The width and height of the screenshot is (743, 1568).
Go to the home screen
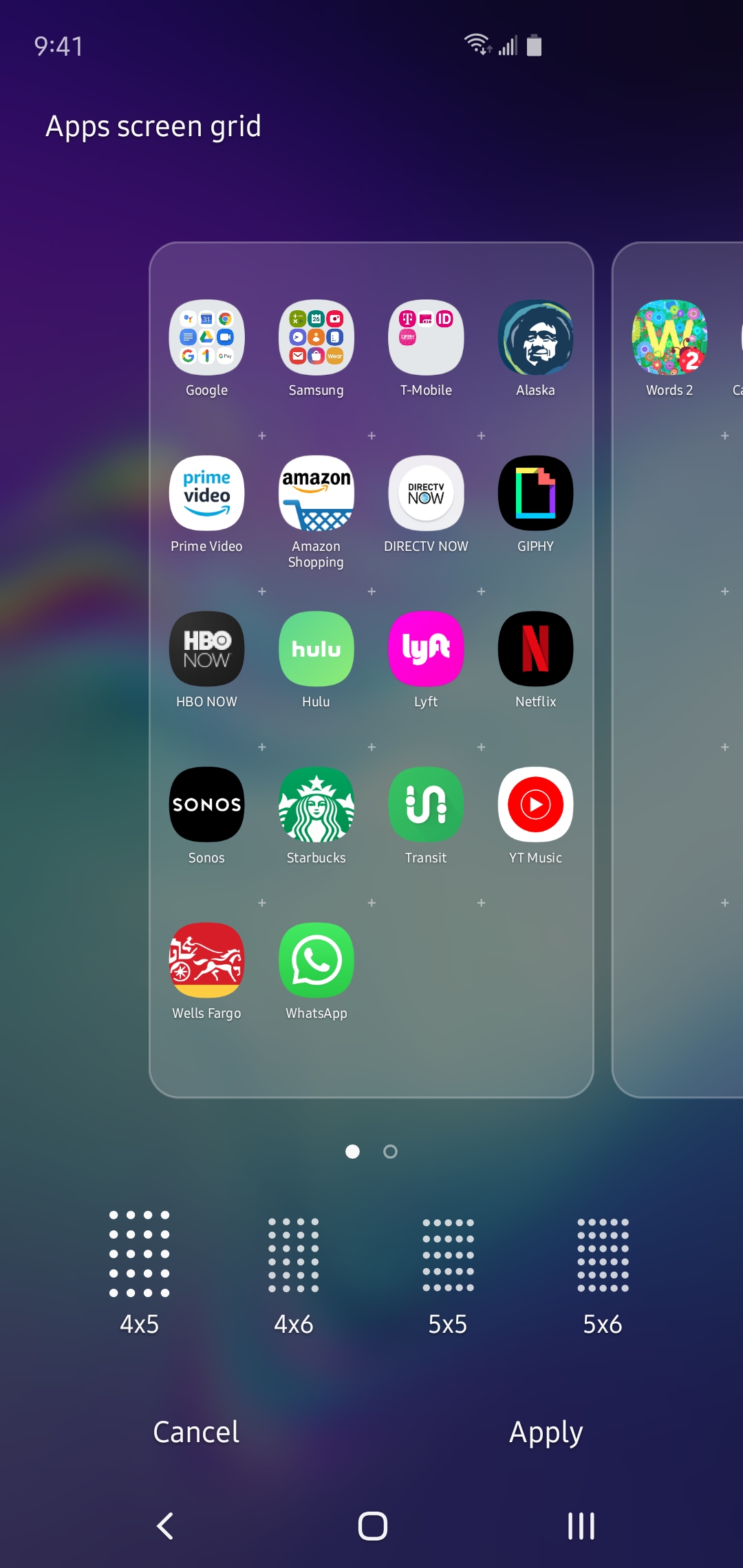coord(372,1525)
